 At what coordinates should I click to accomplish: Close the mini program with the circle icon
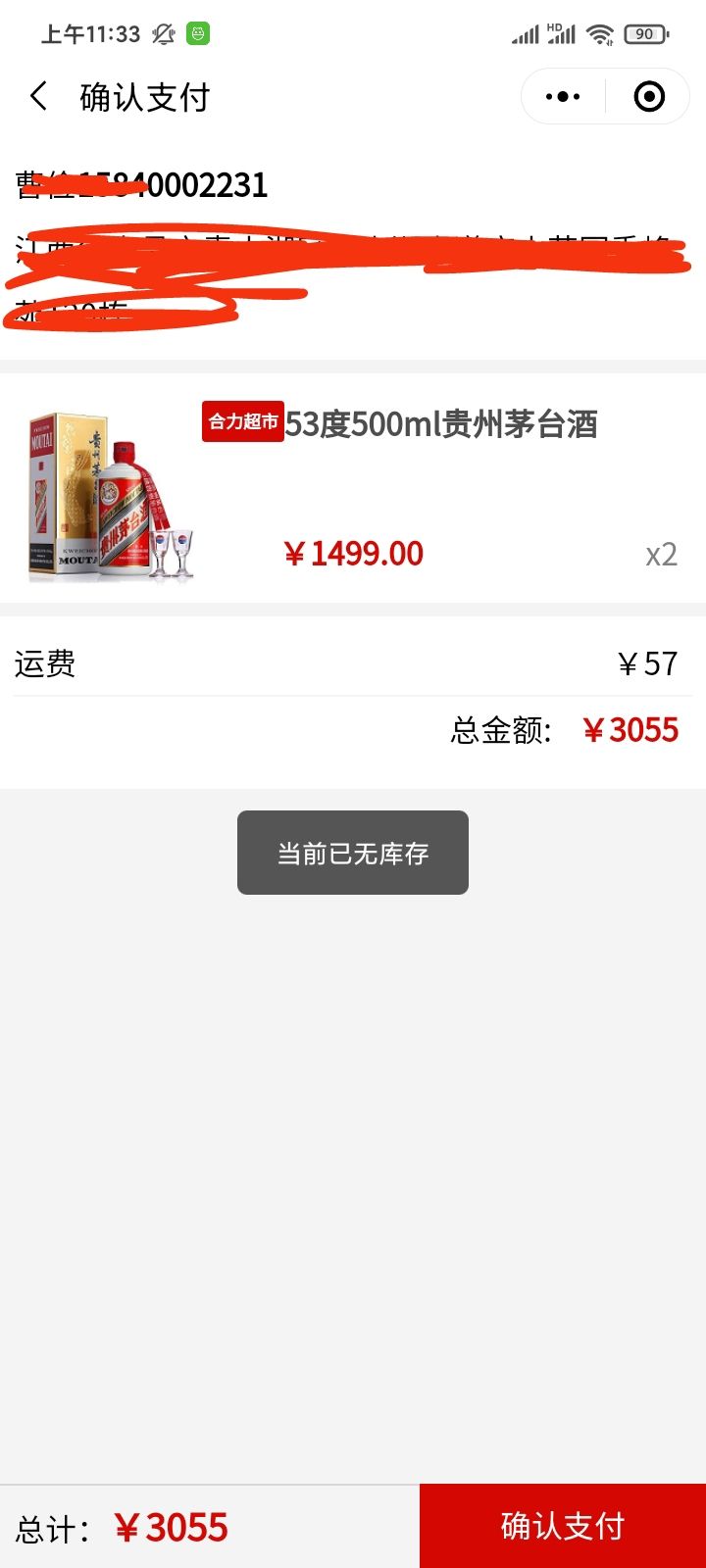pyautogui.click(x=649, y=97)
